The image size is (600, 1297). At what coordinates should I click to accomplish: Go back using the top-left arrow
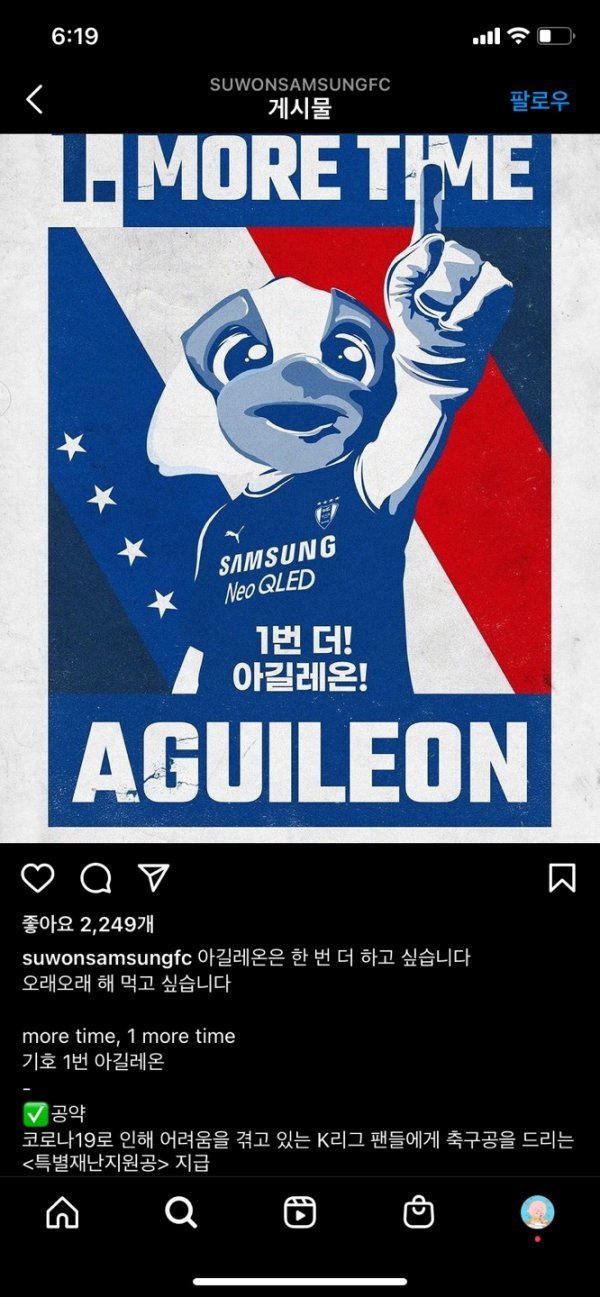click(x=35, y=99)
